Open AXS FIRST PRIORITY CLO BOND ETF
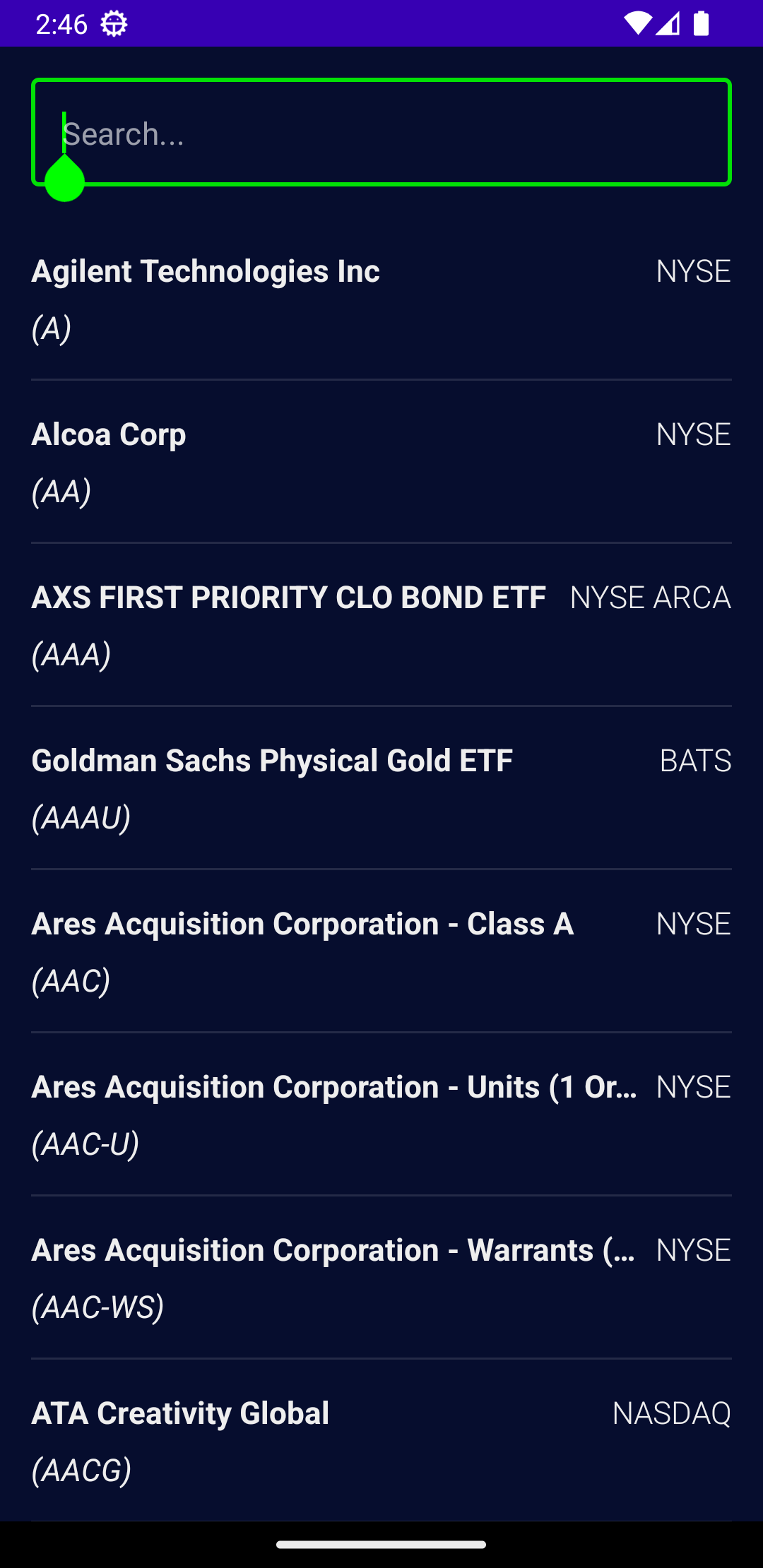The width and height of the screenshot is (763, 1568). click(x=381, y=626)
